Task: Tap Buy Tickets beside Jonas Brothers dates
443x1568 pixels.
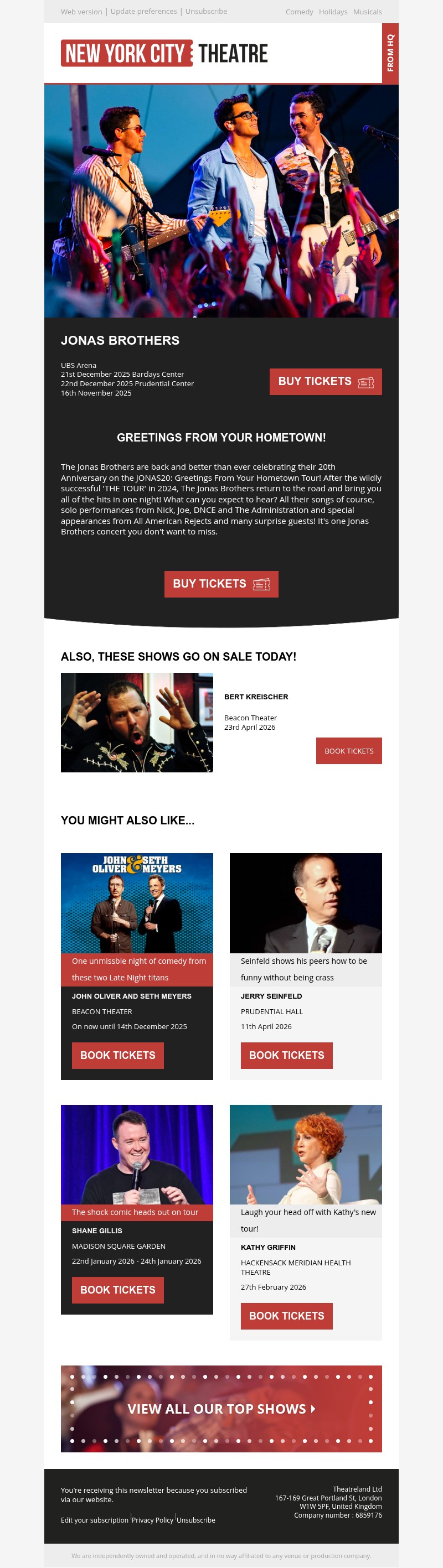Action: coord(326,382)
